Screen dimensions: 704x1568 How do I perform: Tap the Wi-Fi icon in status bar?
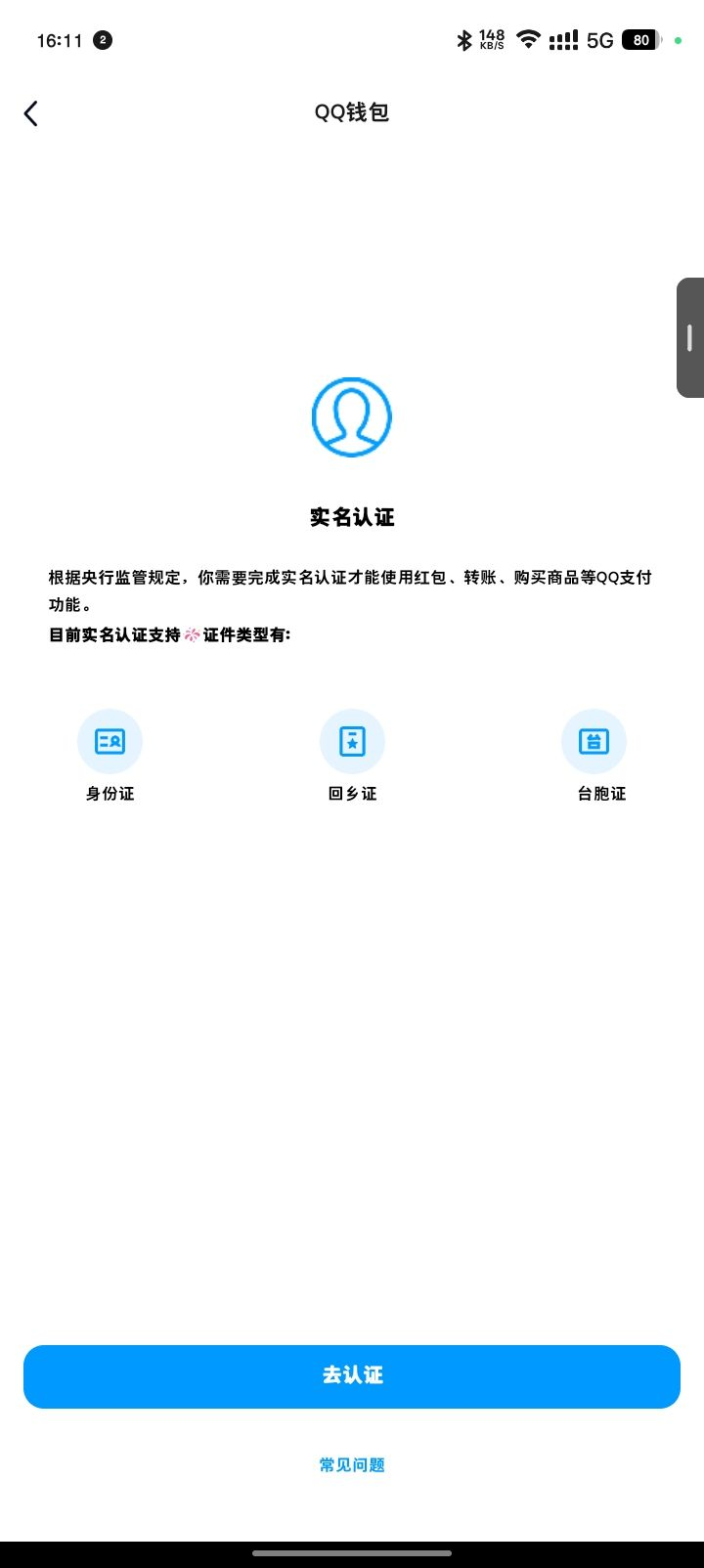point(527,39)
